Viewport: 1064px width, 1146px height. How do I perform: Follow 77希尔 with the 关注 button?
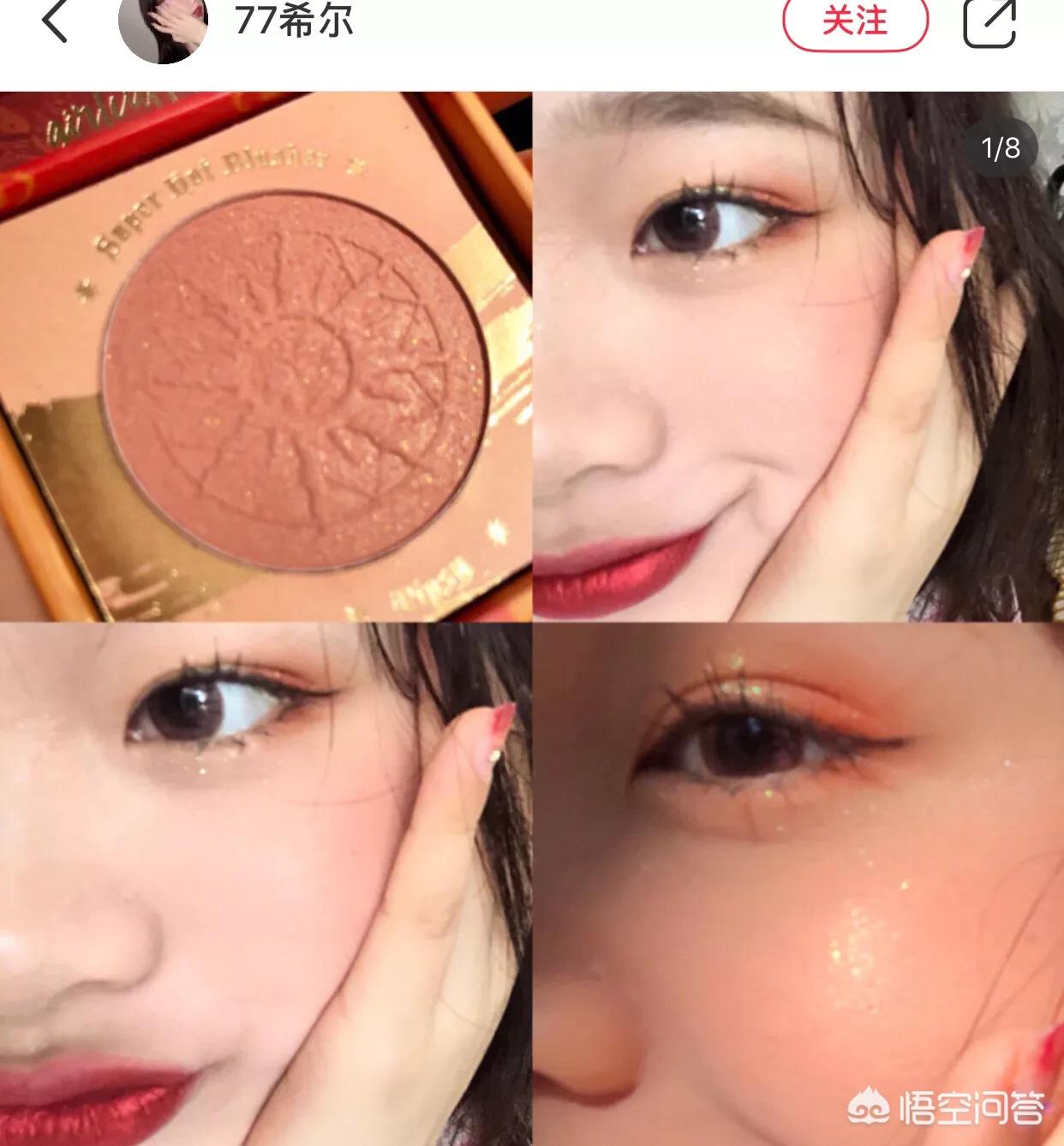click(854, 22)
